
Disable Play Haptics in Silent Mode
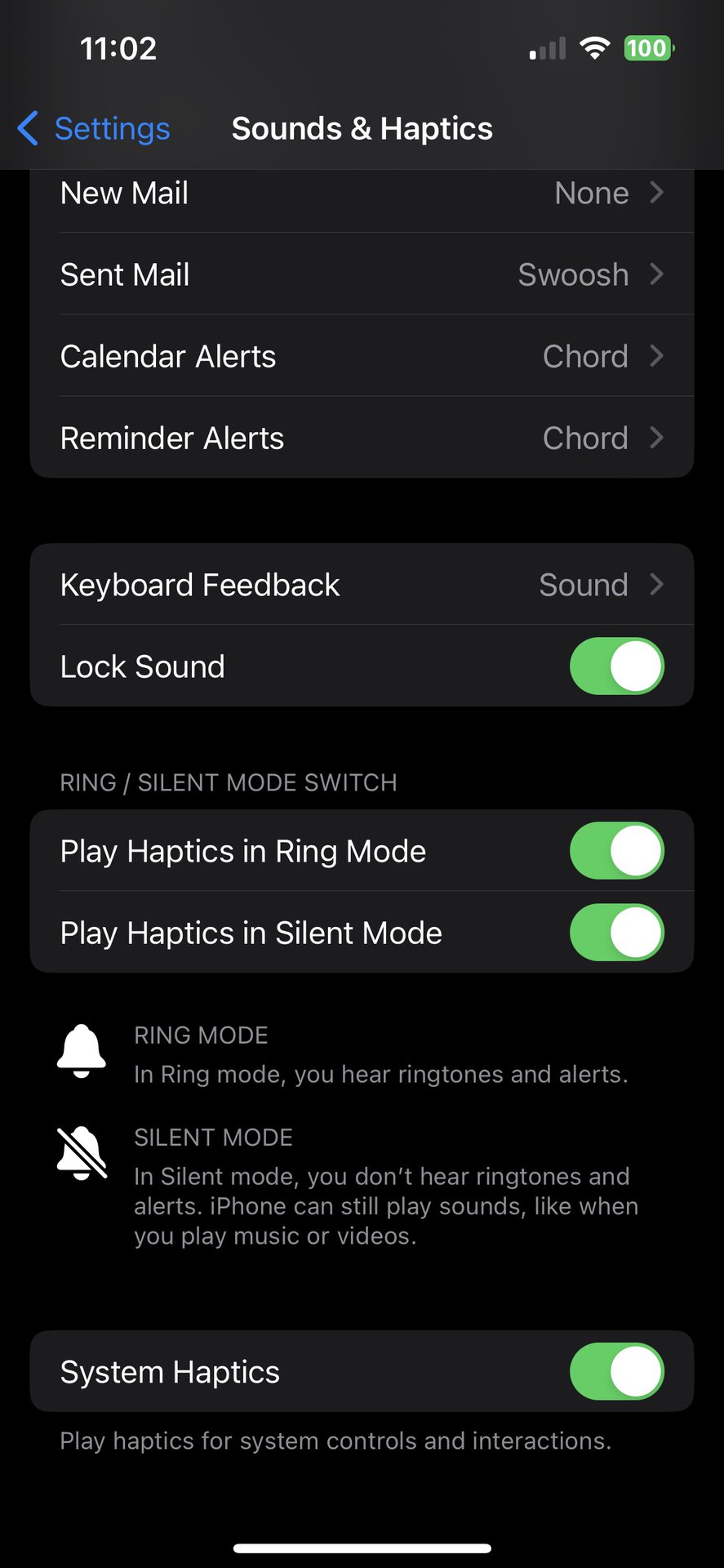(x=616, y=933)
